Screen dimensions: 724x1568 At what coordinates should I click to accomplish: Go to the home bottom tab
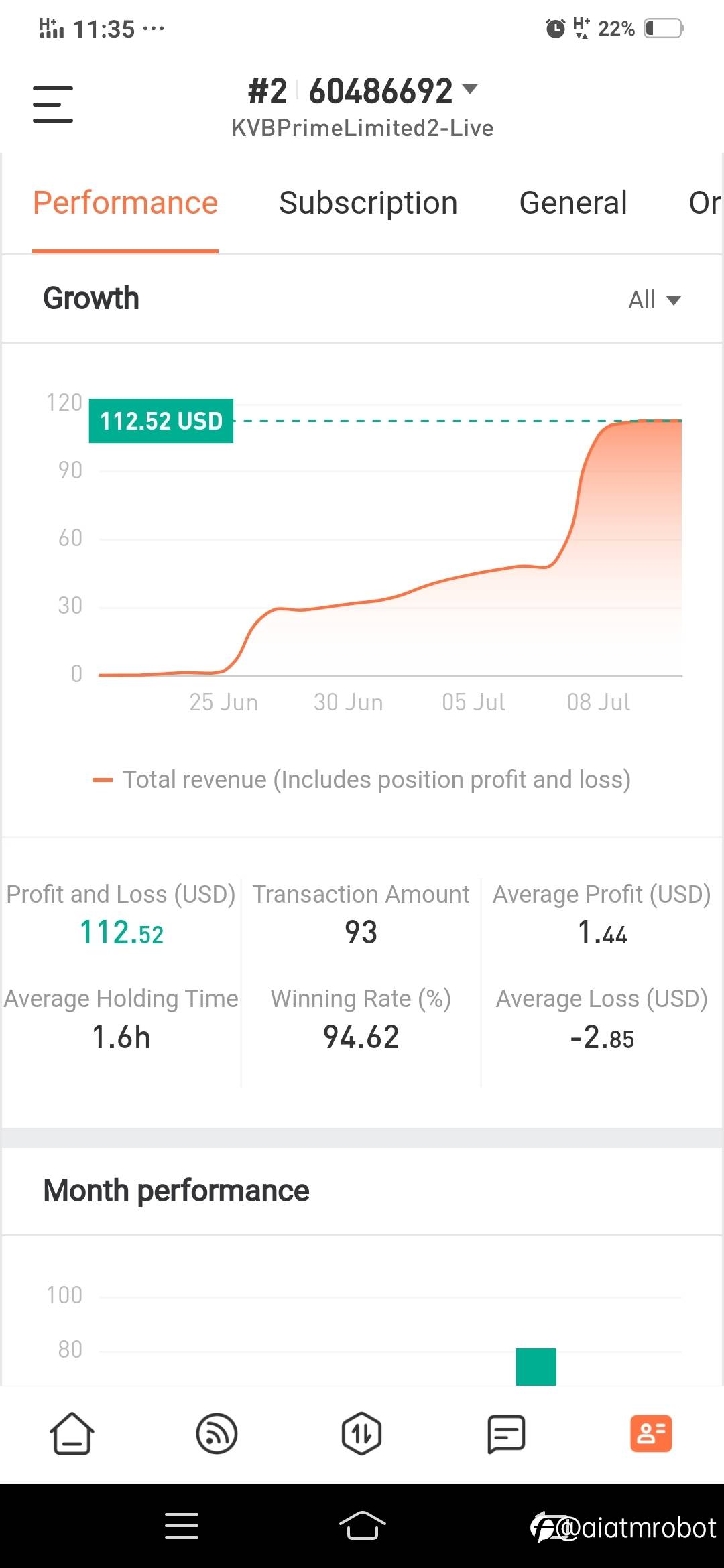pos(72,1433)
